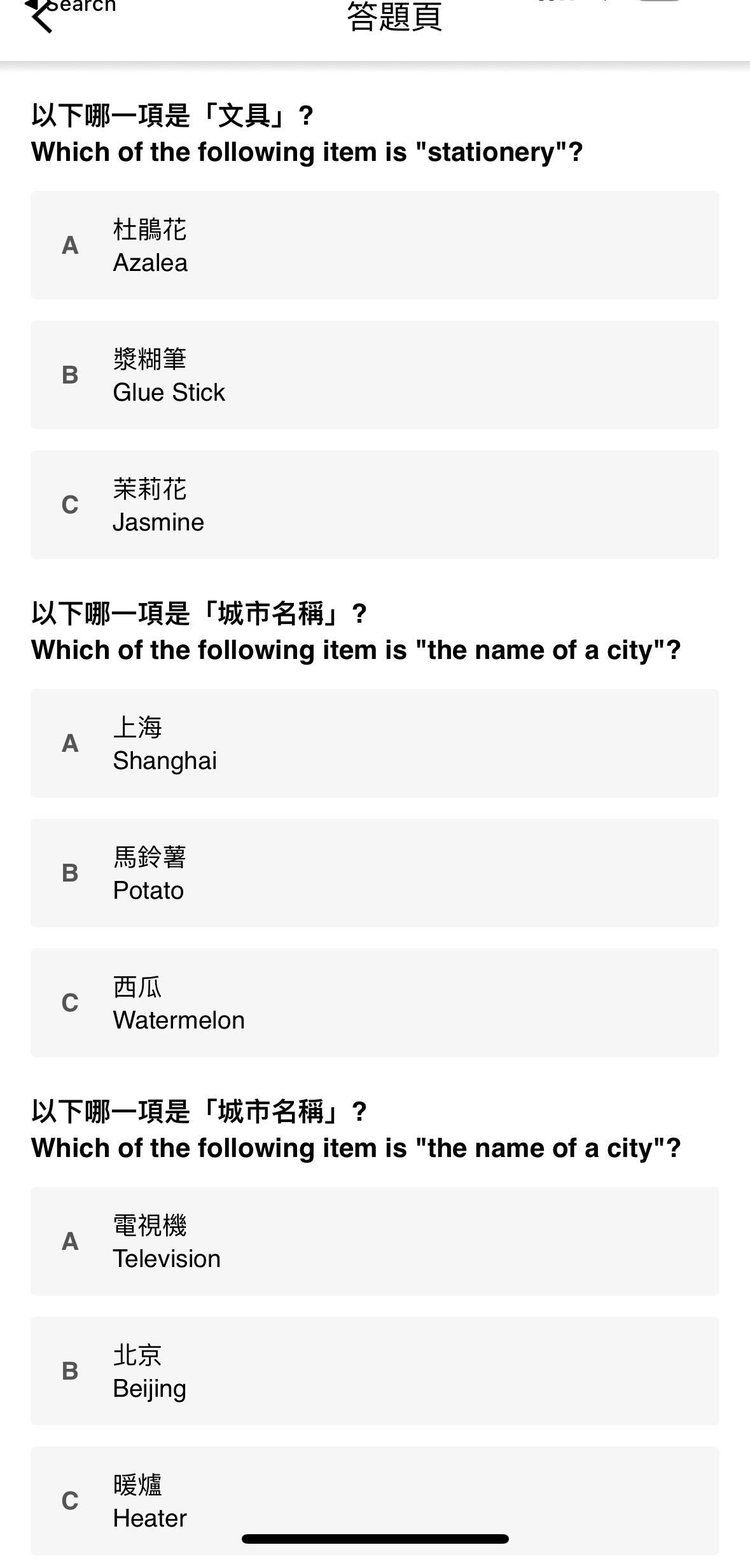The height and width of the screenshot is (1559, 750).
Task: Tap the letter B beside Glue Stick
Action: (x=70, y=374)
